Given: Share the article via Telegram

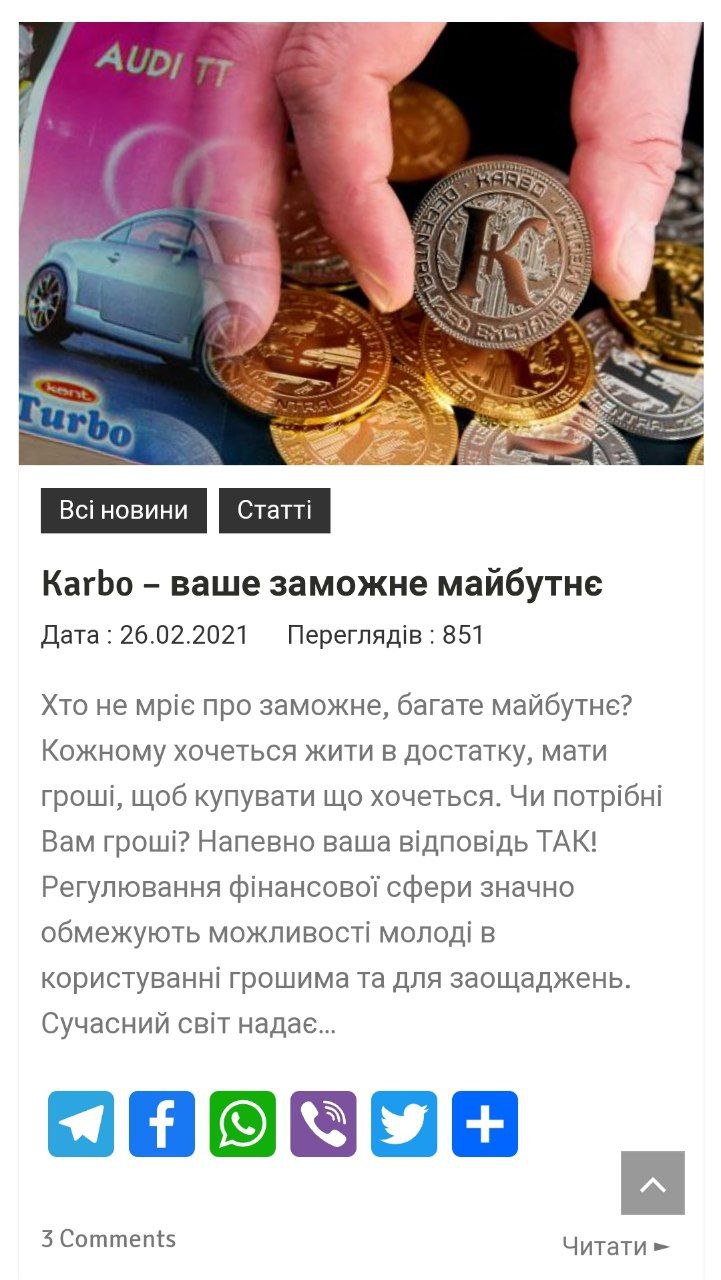Looking at the screenshot, I should [81, 1124].
